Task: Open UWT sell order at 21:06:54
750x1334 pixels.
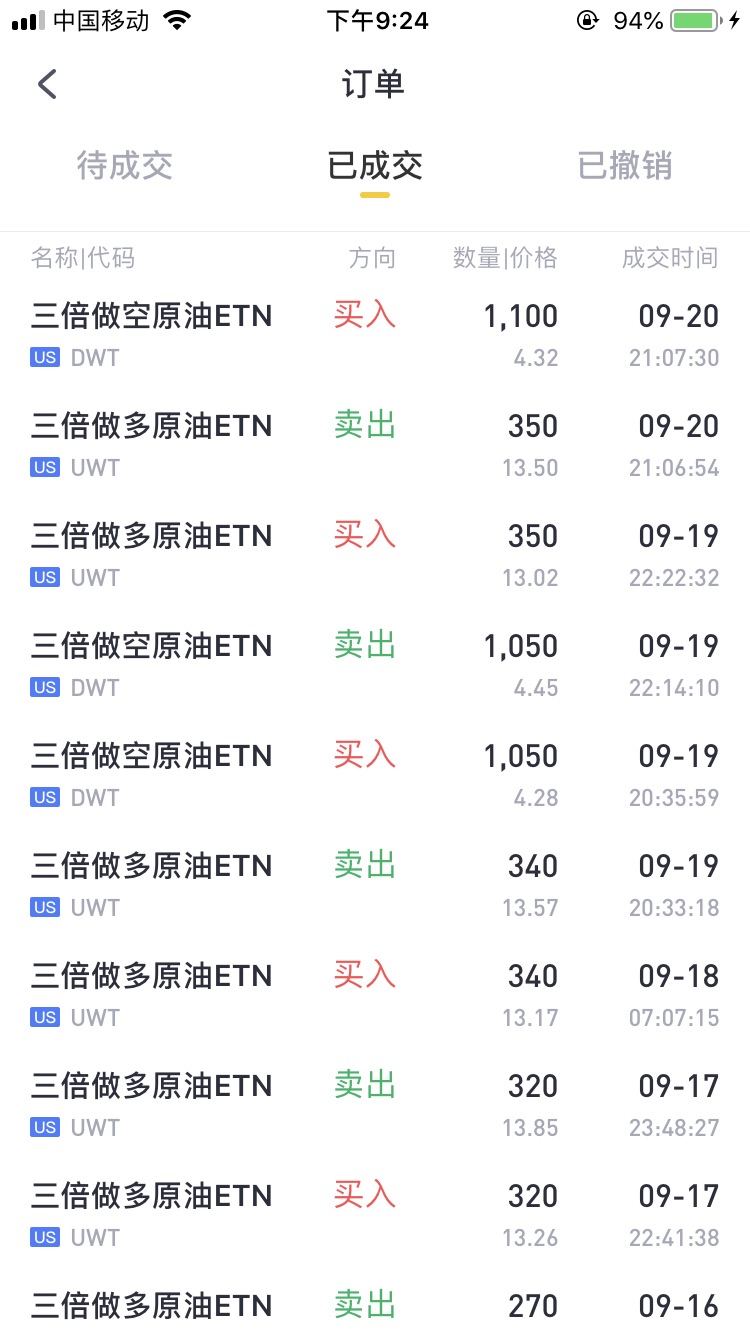Action: 375,446
